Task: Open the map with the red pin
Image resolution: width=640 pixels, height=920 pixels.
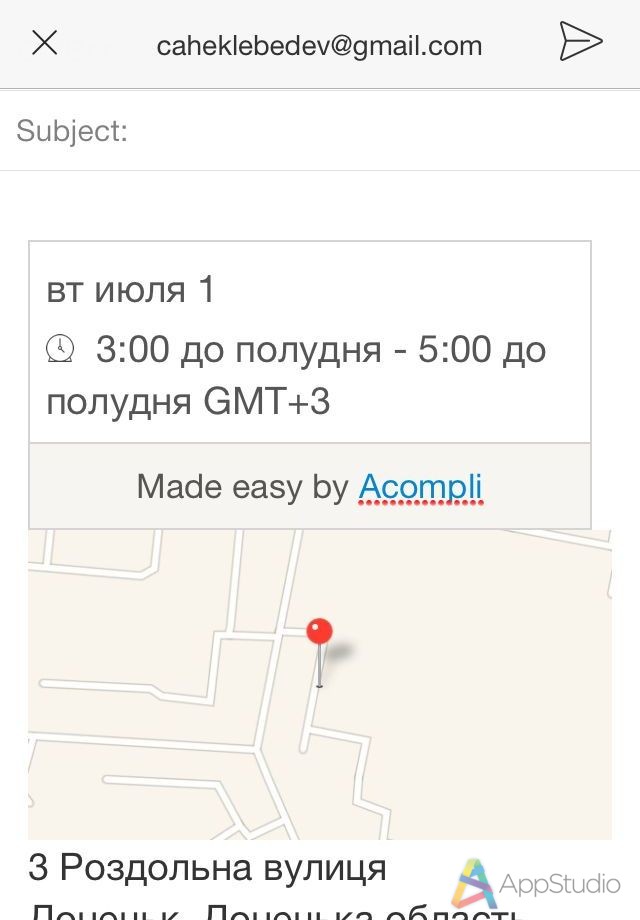Action: click(319, 685)
